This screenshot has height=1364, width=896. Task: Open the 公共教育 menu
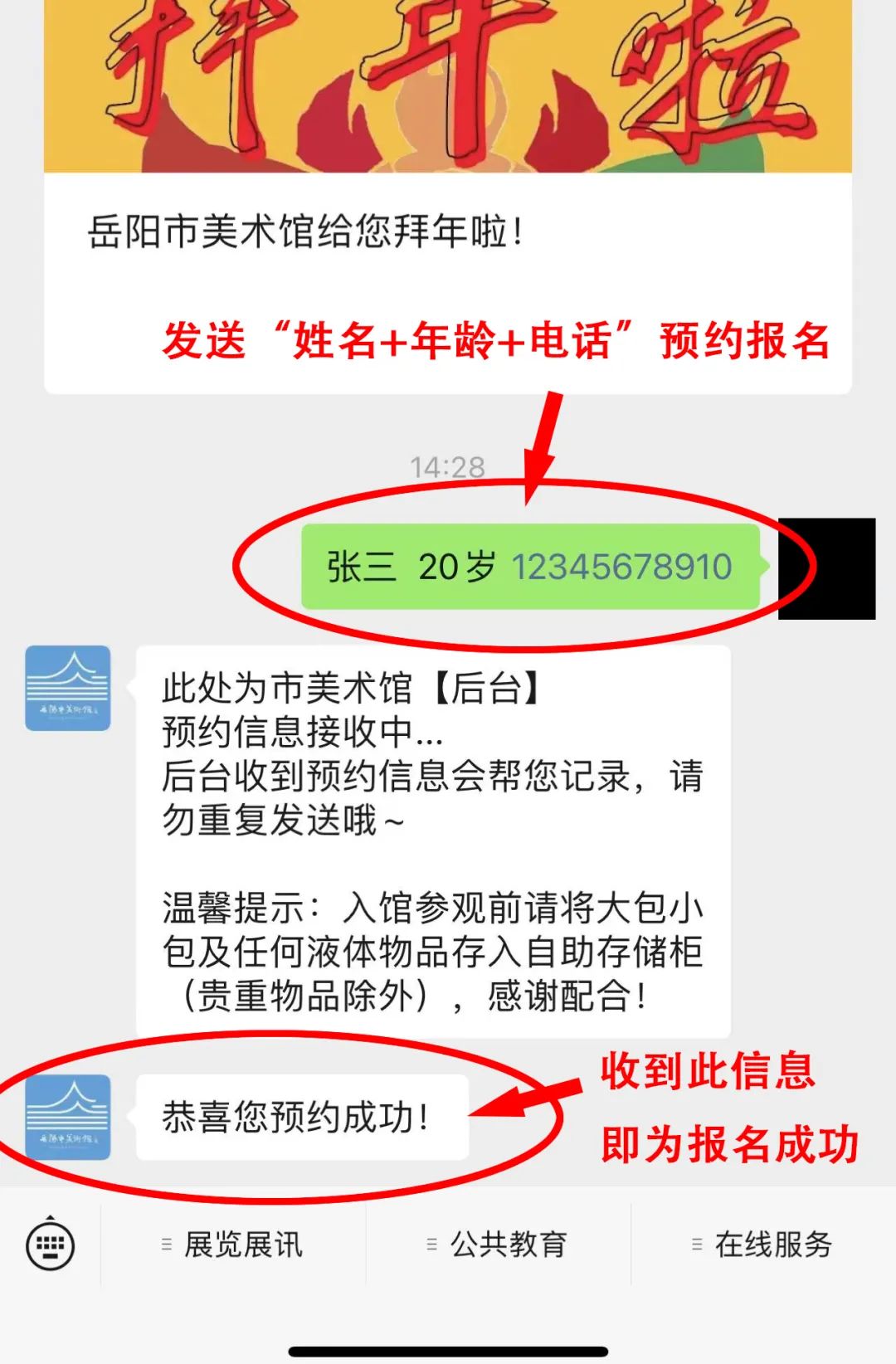pyautogui.click(x=499, y=1245)
